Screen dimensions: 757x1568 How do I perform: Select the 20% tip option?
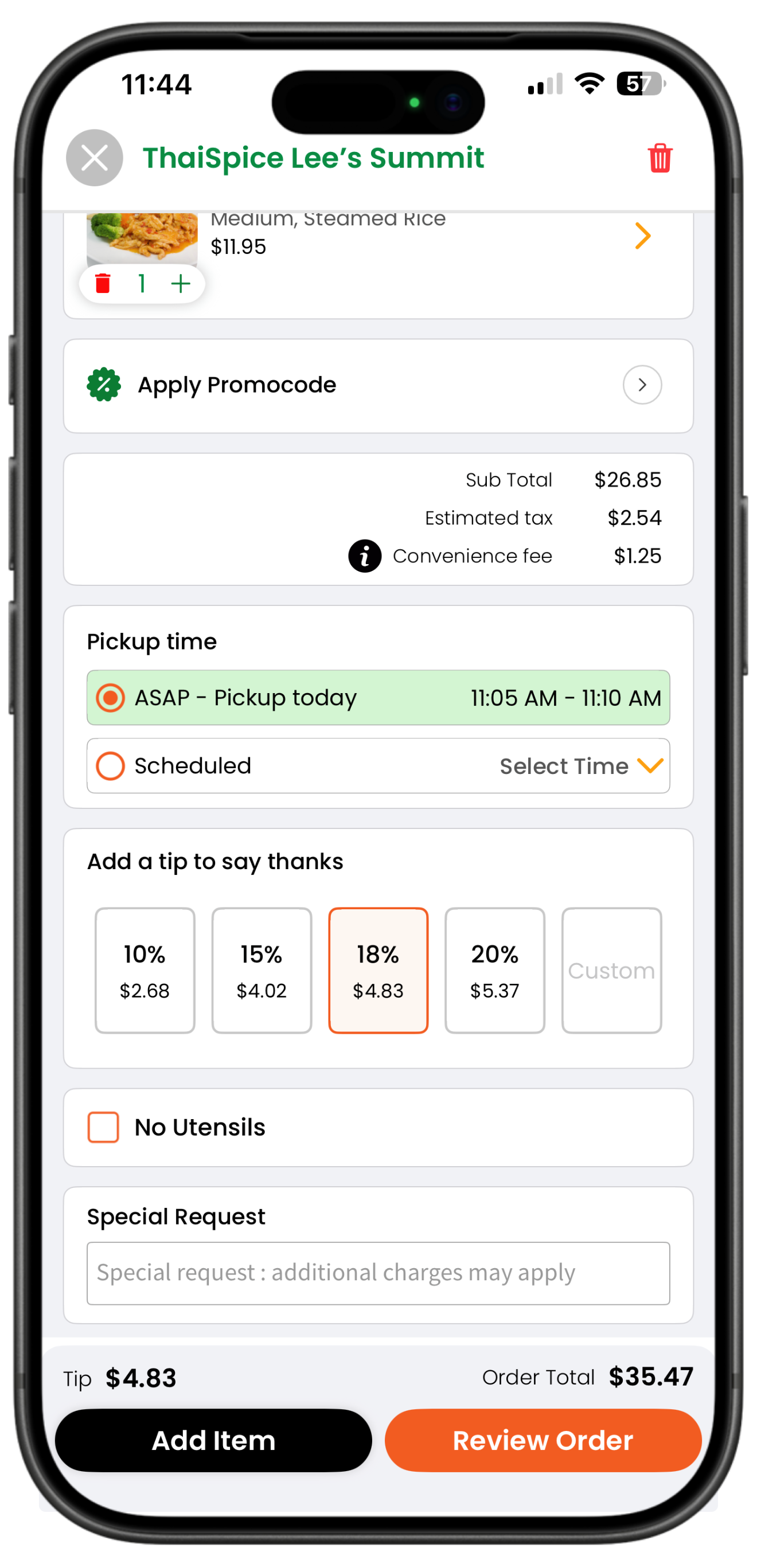click(494, 970)
